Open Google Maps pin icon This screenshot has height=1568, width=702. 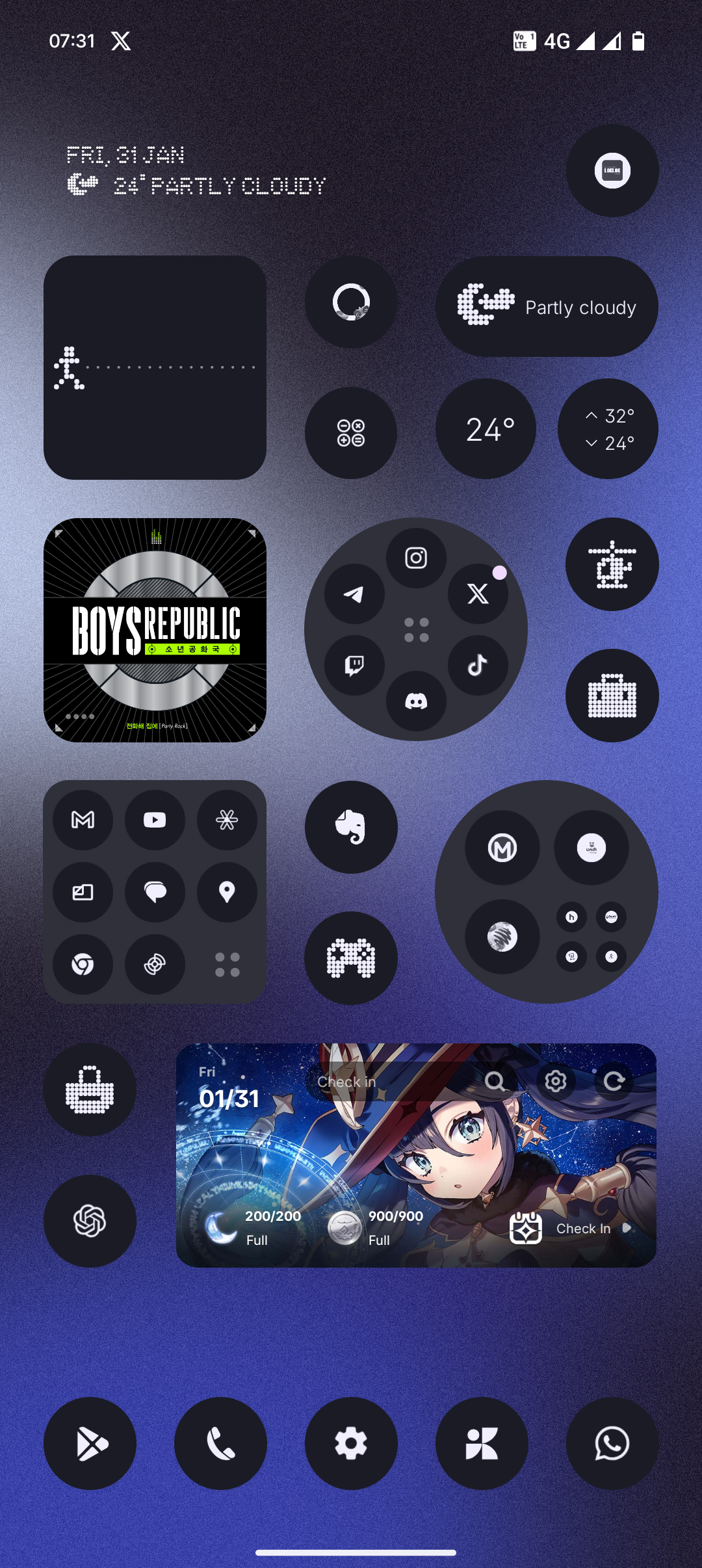click(x=227, y=892)
